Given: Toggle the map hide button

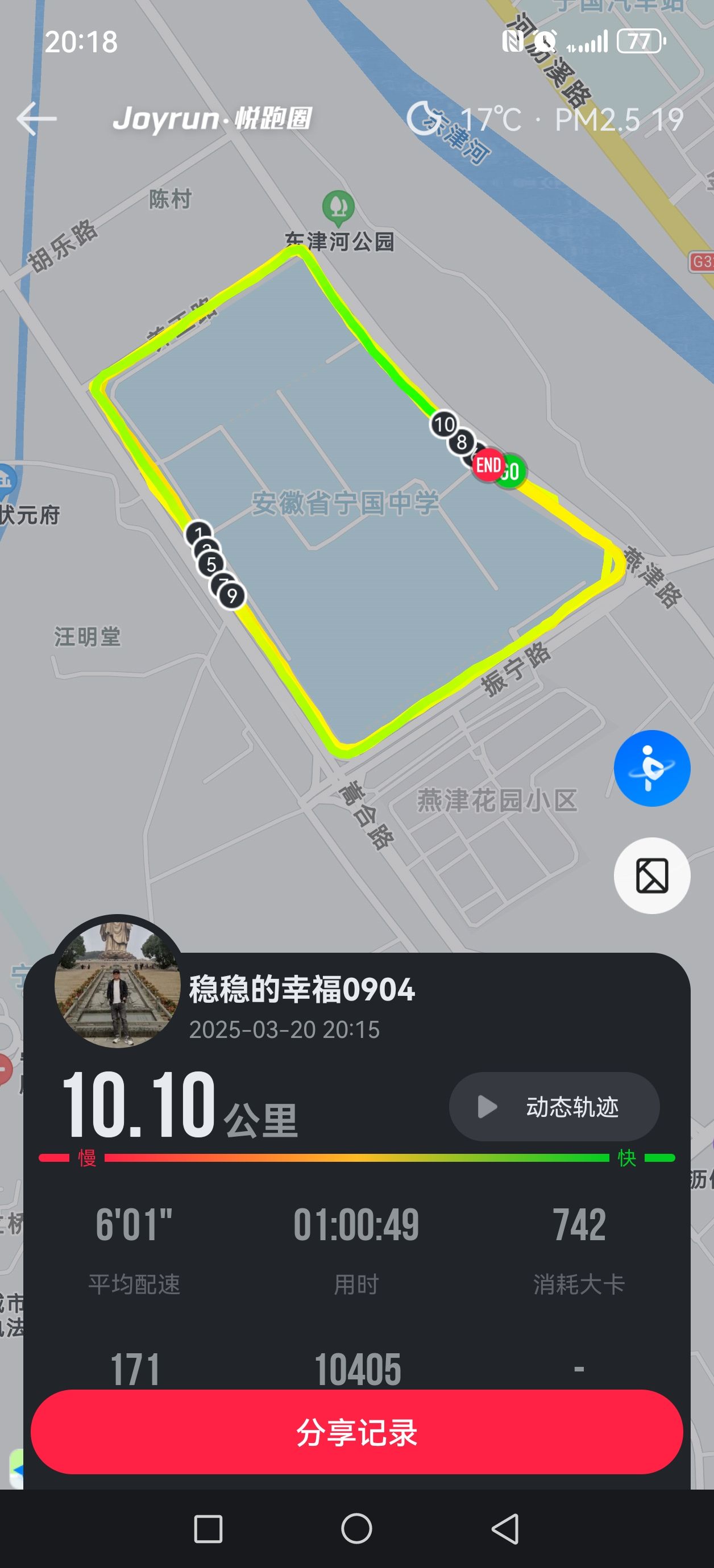Looking at the screenshot, I should [651, 875].
